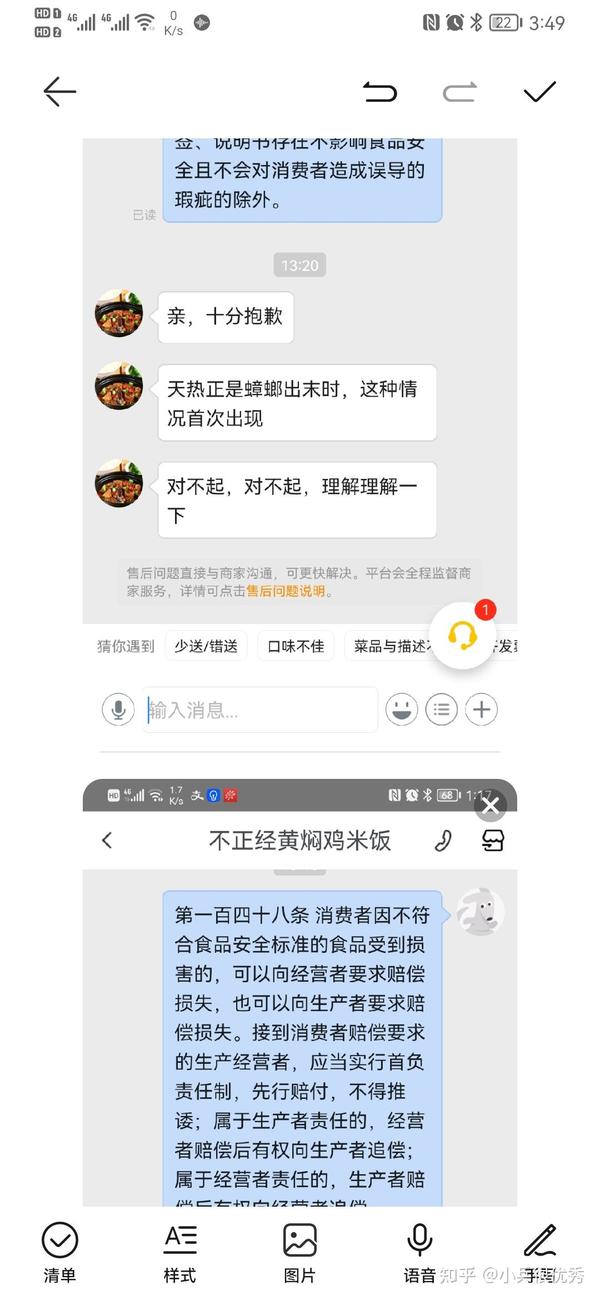The image size is (600, 1300).
Task: Go back using the top-left arrow
Action: 59,92
